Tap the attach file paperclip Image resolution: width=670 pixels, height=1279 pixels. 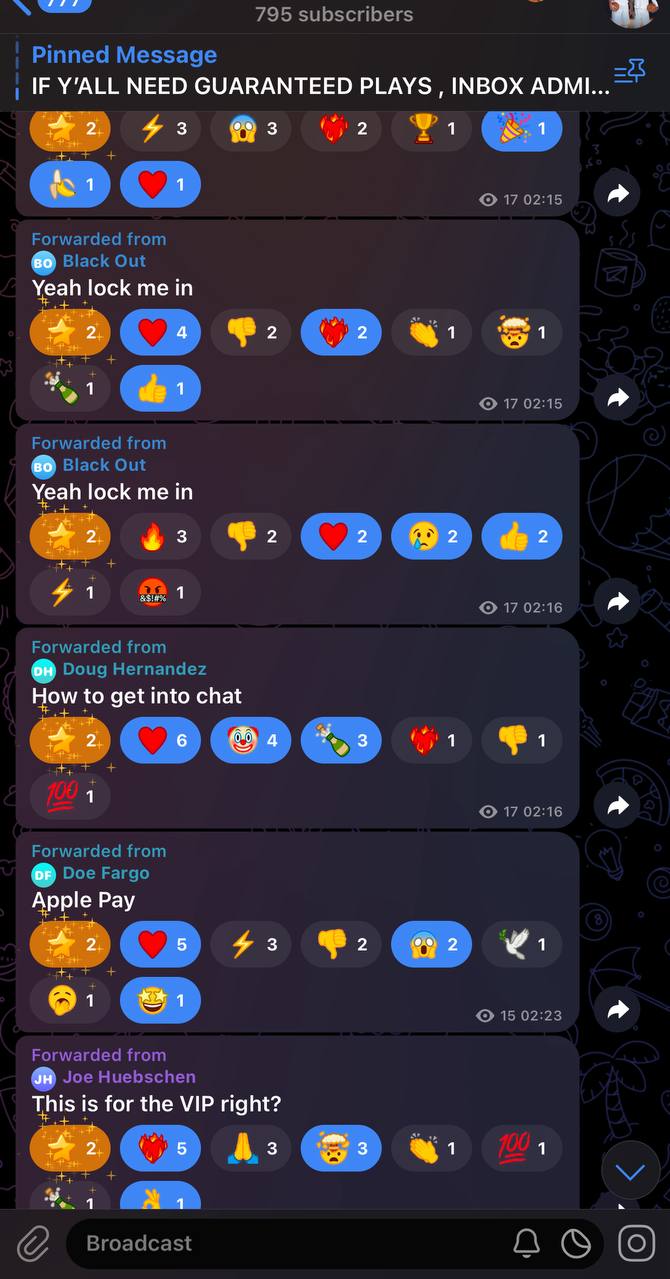tap(32, 1243)
